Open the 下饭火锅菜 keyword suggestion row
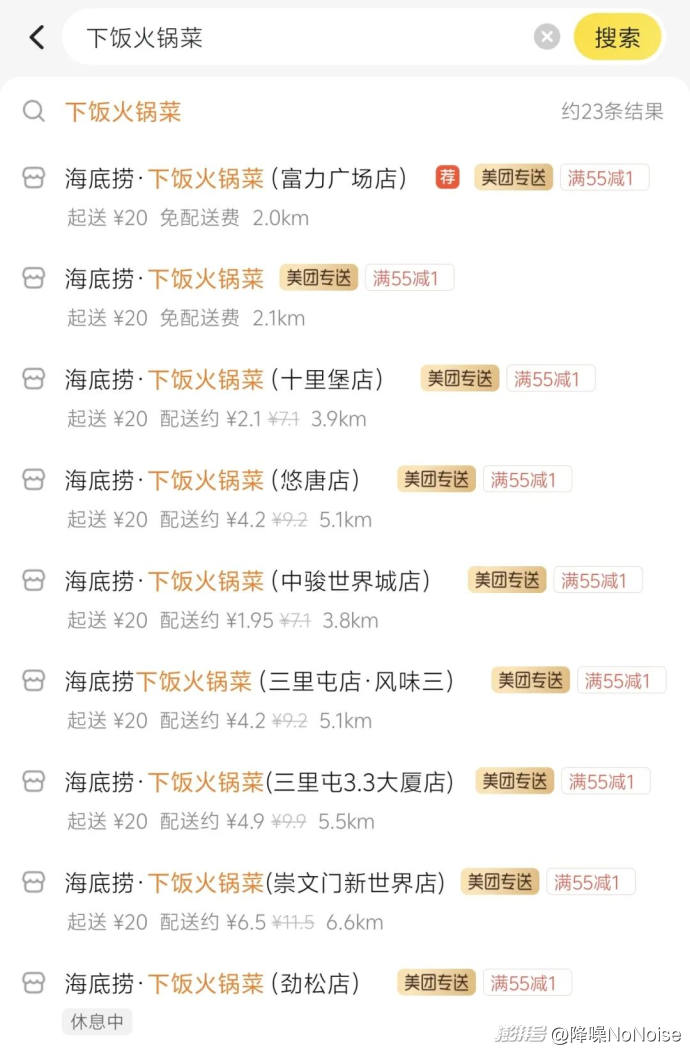The image size is (690, 1055). coord(124,111)
